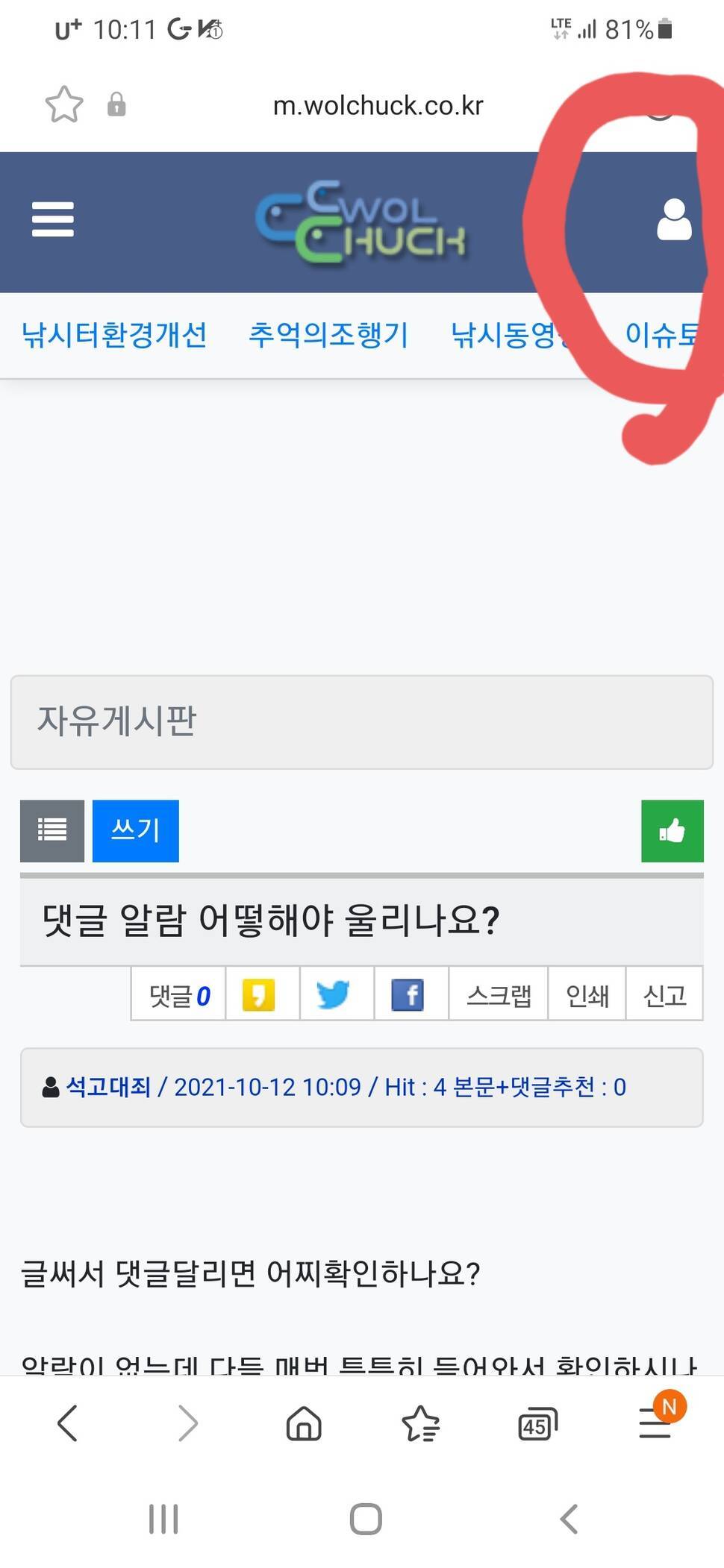
Task: Bookmark page with address bar star
Action: click(x=64, y=104)
